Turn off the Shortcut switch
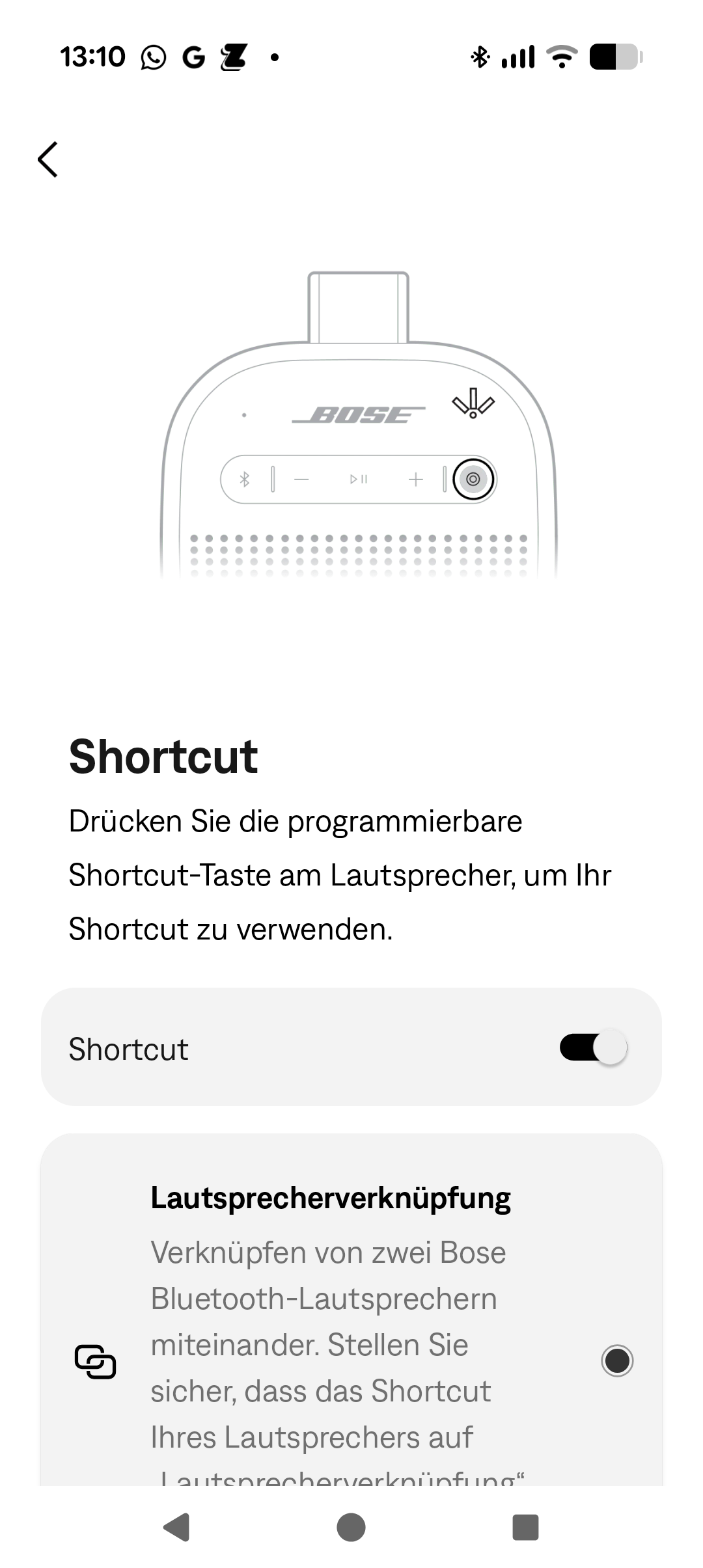The width and height of the screenshot is (703, 1568). click(593, 1048)
